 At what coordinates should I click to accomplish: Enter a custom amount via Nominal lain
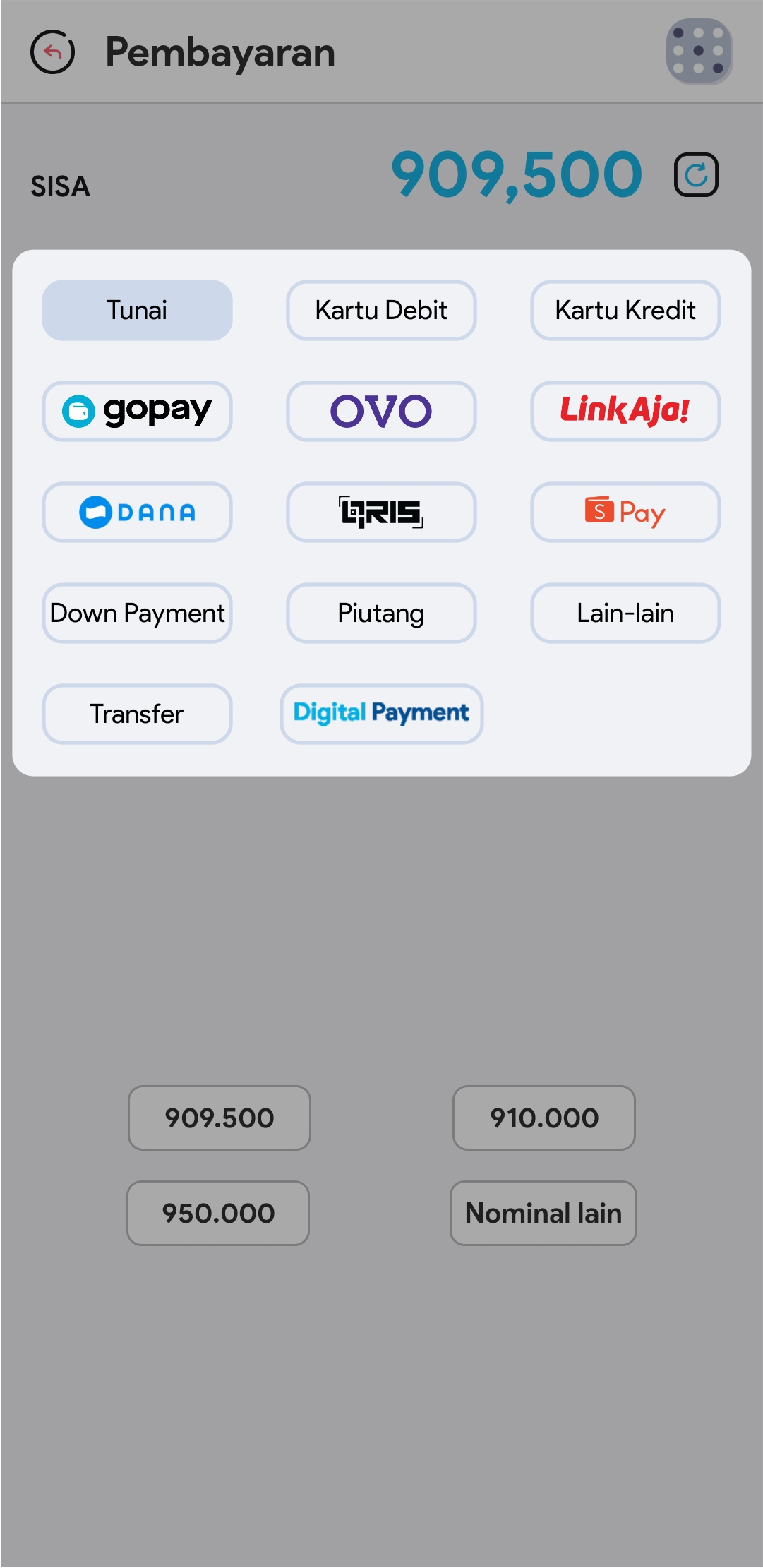(543, 1213)
